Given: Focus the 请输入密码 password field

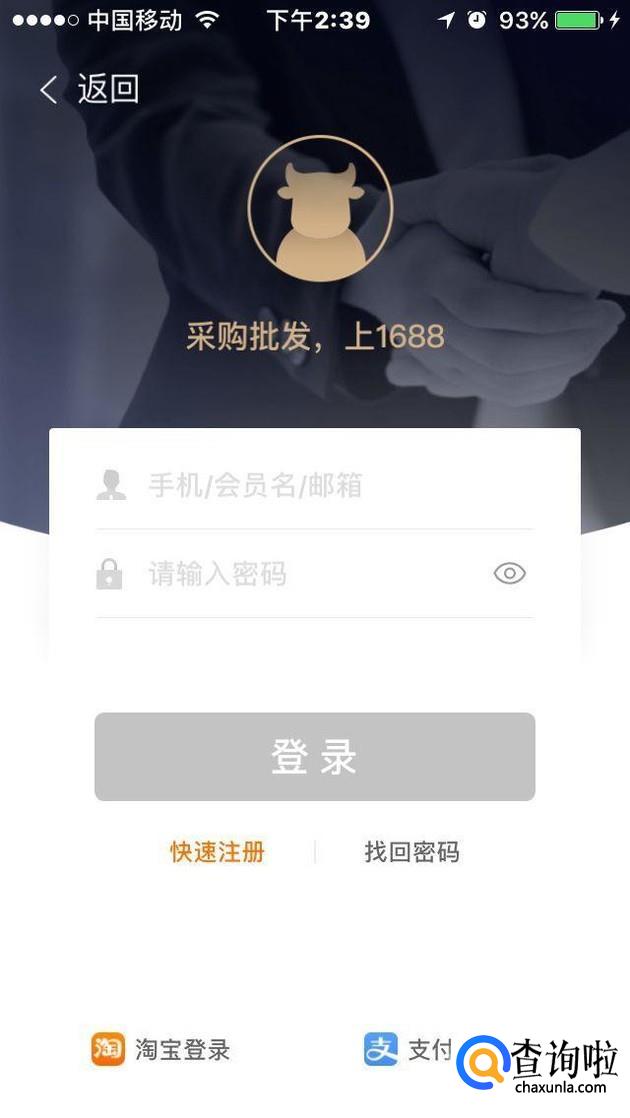Looking at the screenshot, I should pyautogui.click(x=300, y=574).
